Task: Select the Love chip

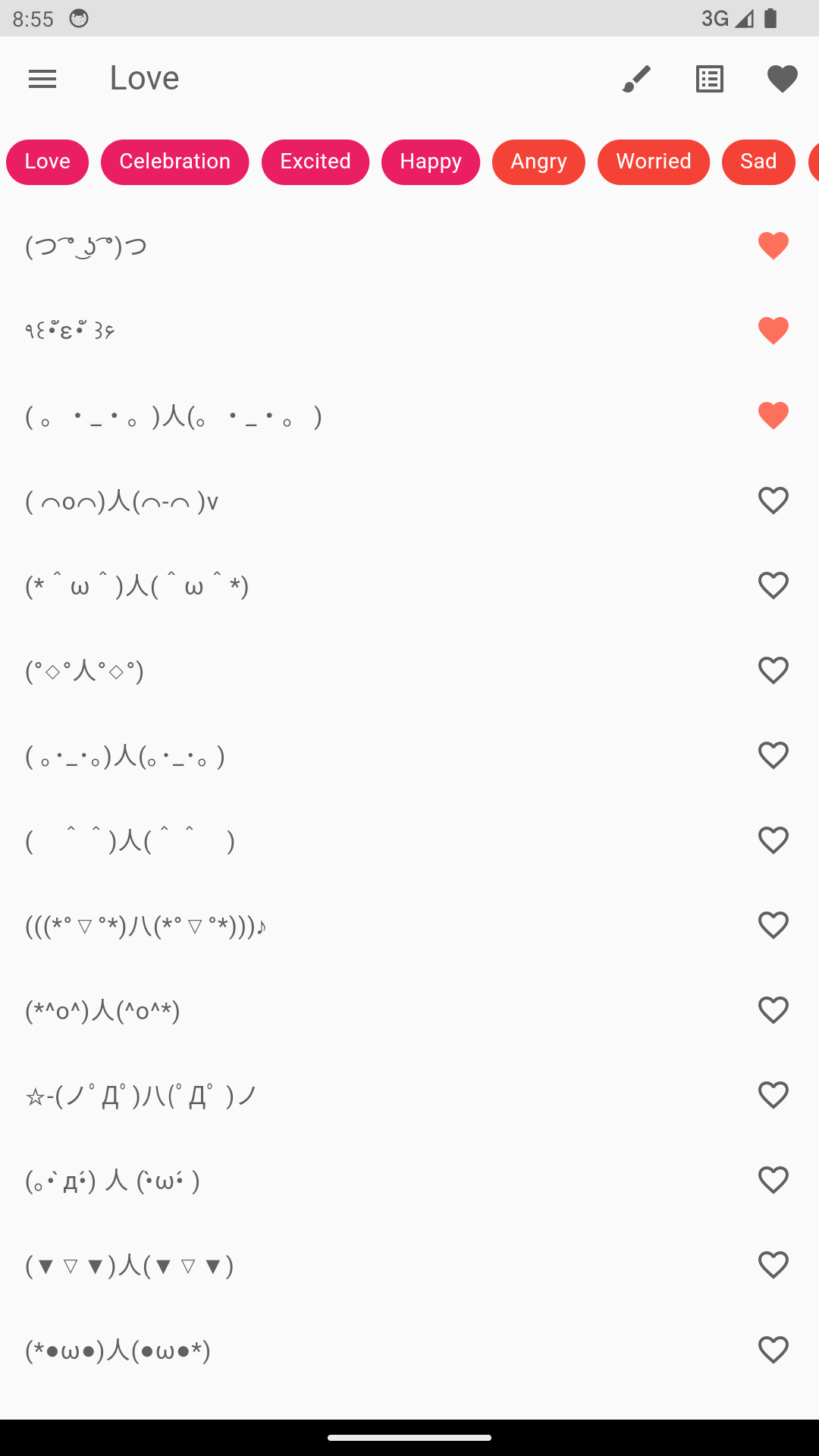Action: 47,162
